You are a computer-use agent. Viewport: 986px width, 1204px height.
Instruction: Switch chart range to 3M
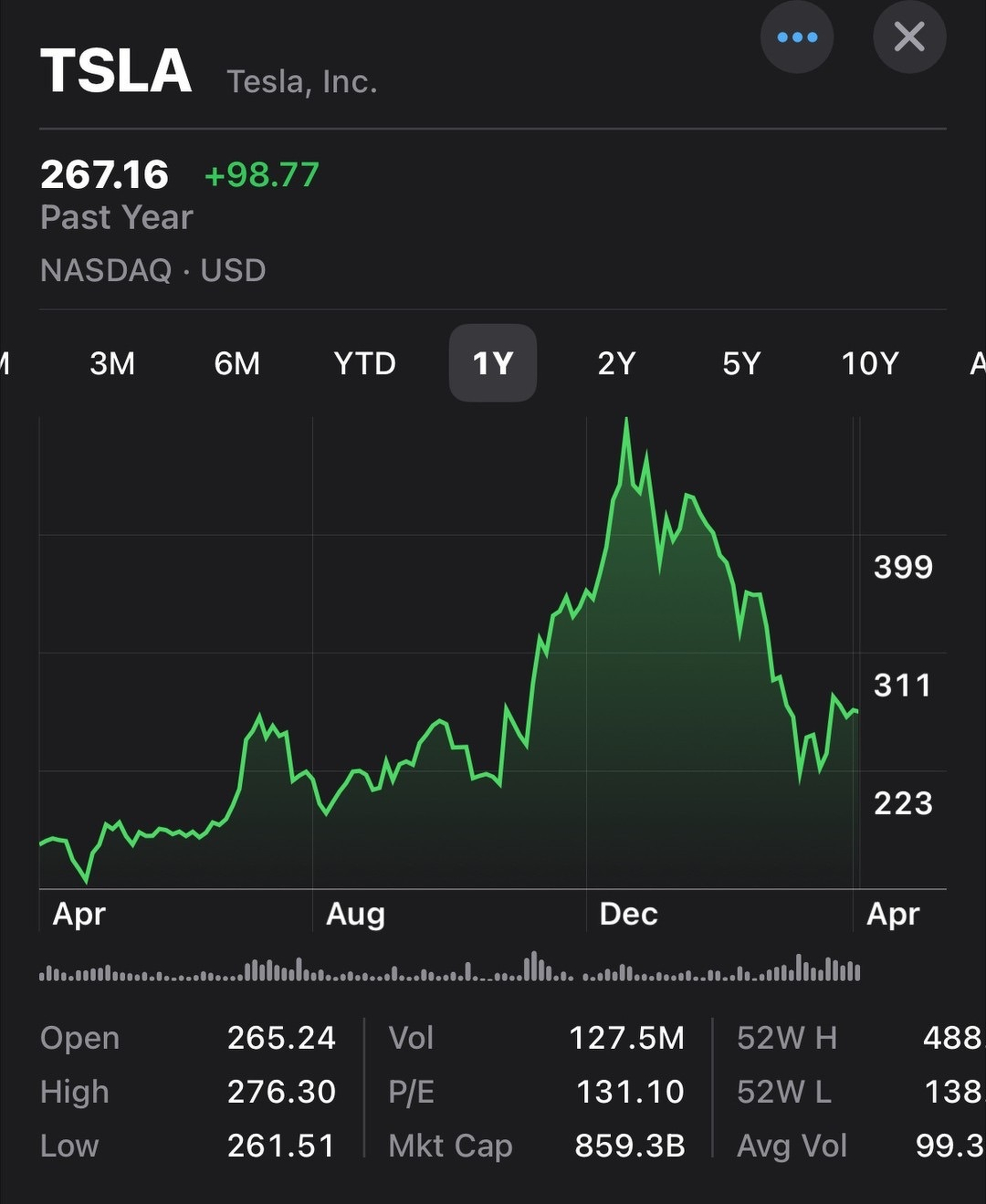(112, 363)
